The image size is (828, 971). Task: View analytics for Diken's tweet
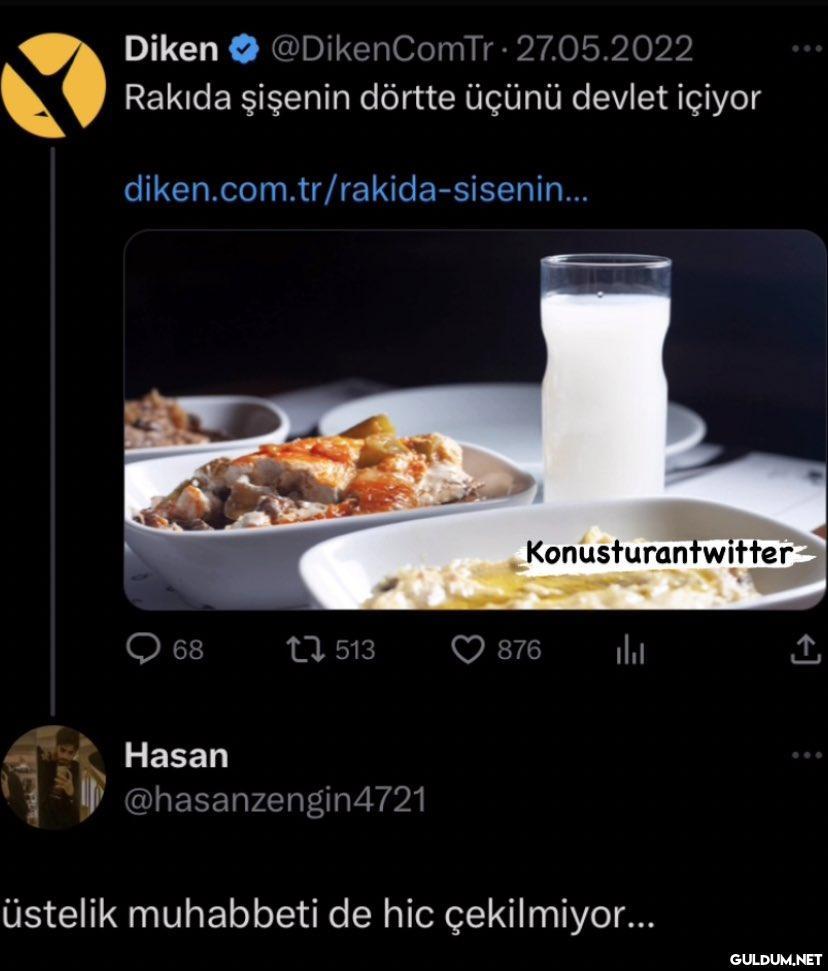630,652
